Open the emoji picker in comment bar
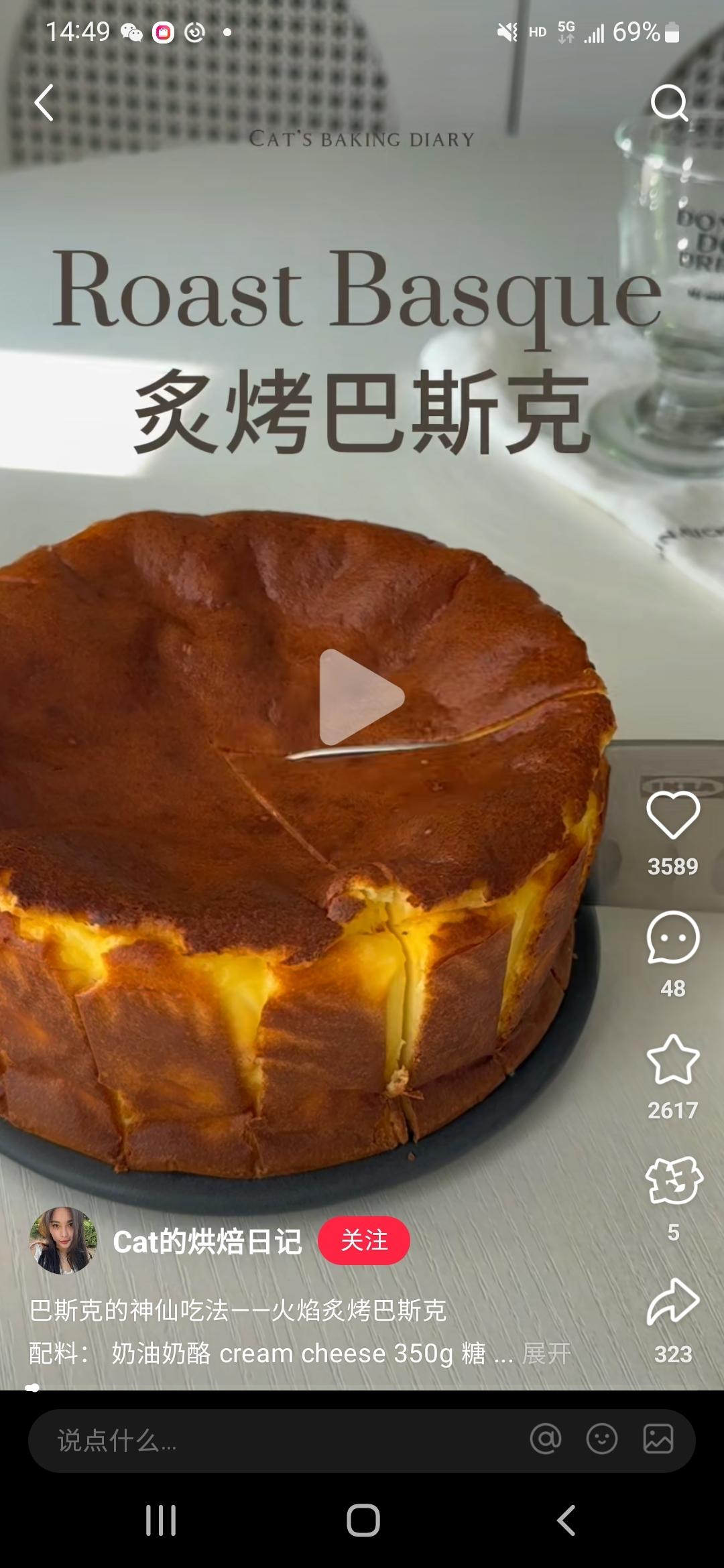 pyautogui.click(x=602, y=1439)
